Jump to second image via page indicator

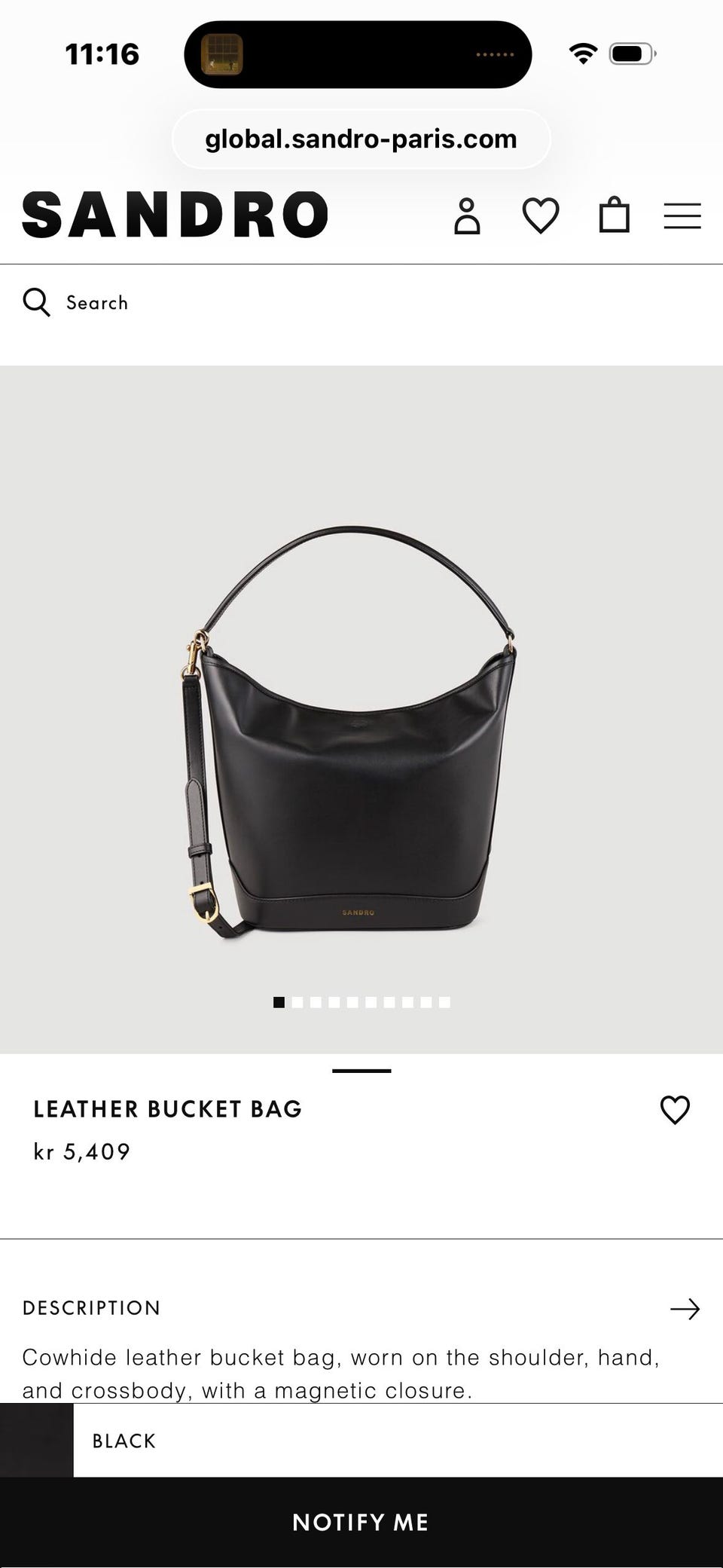click(x=297, y=1002)
